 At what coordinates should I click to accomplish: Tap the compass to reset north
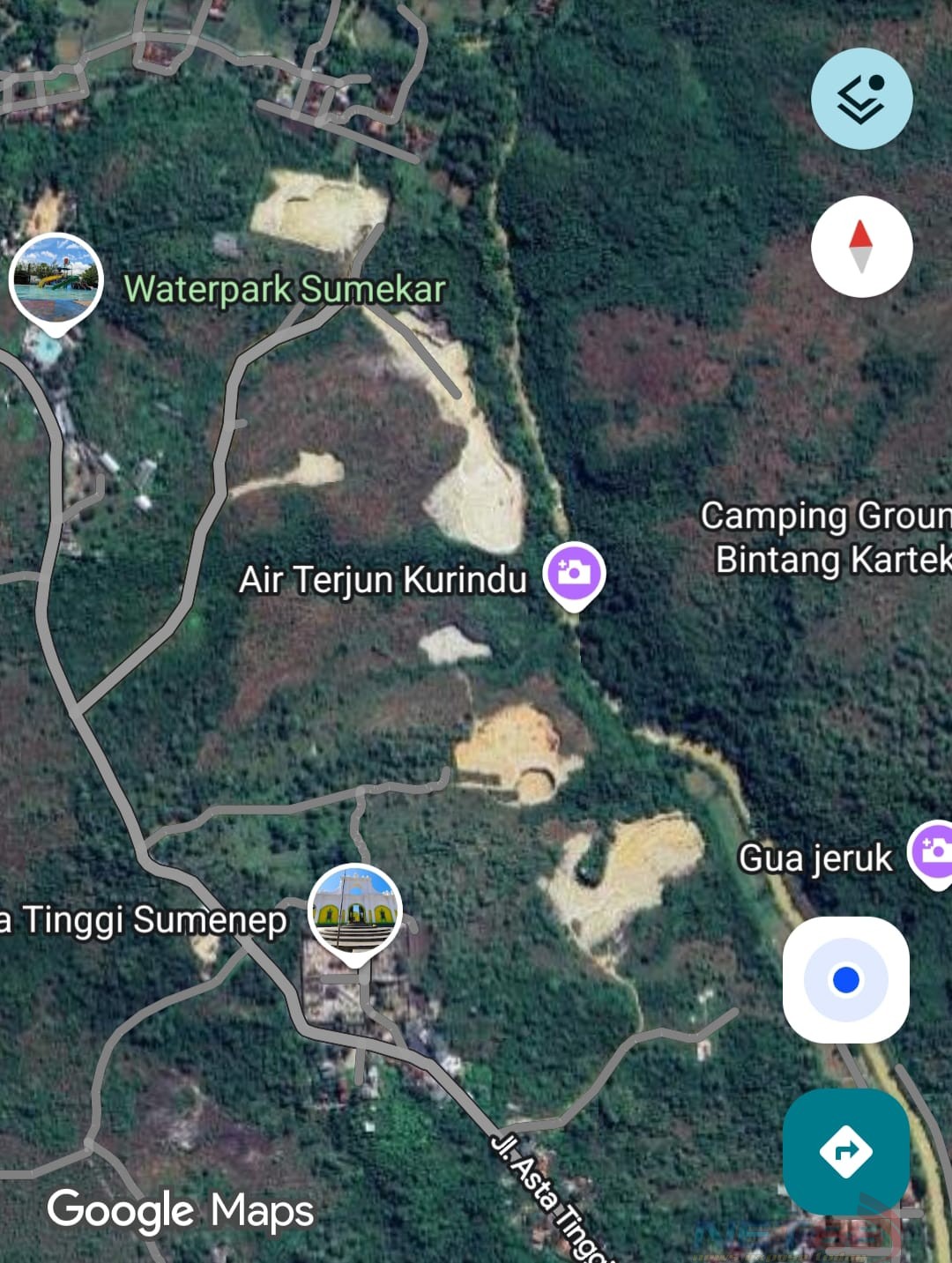click(x=861, y=247)
